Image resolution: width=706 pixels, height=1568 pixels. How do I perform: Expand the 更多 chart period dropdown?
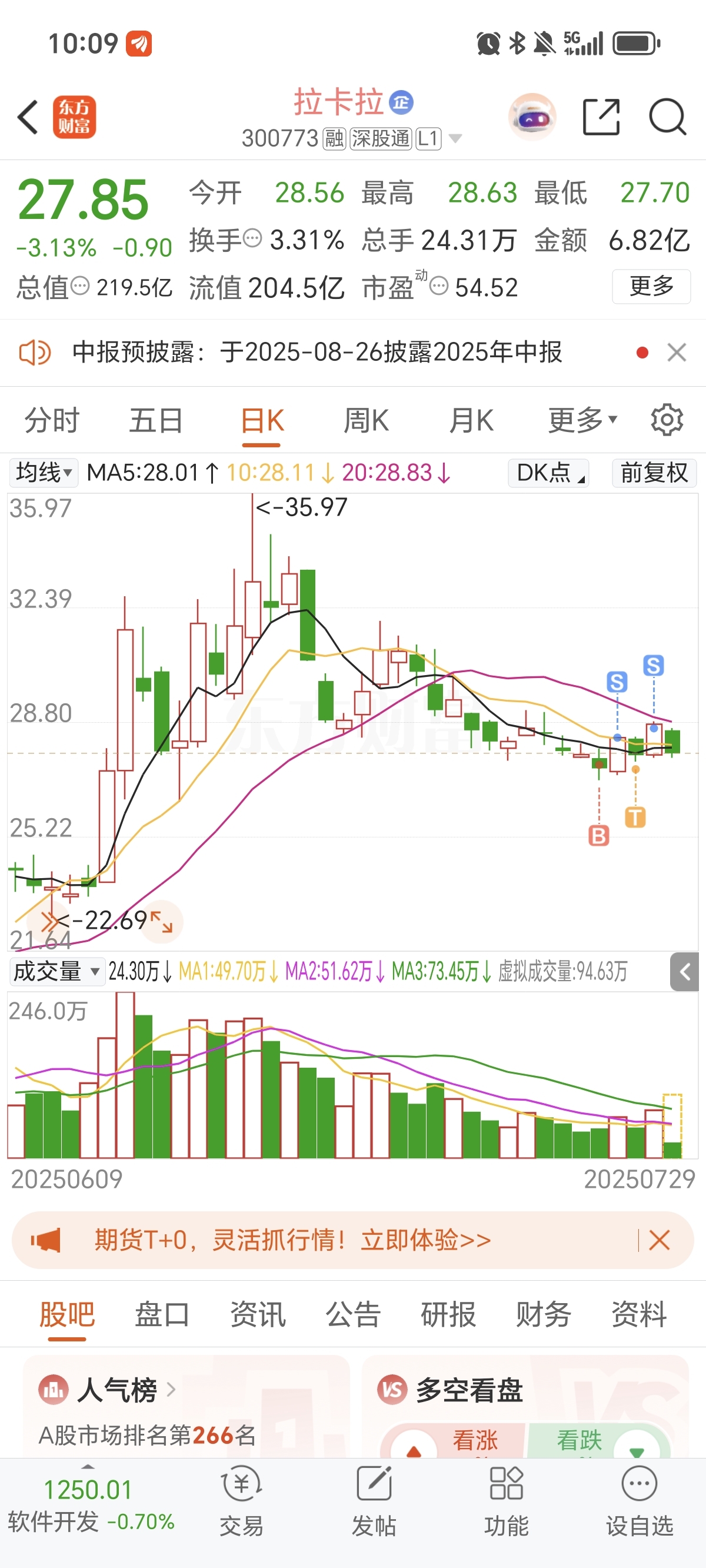(x=582, y=421)
